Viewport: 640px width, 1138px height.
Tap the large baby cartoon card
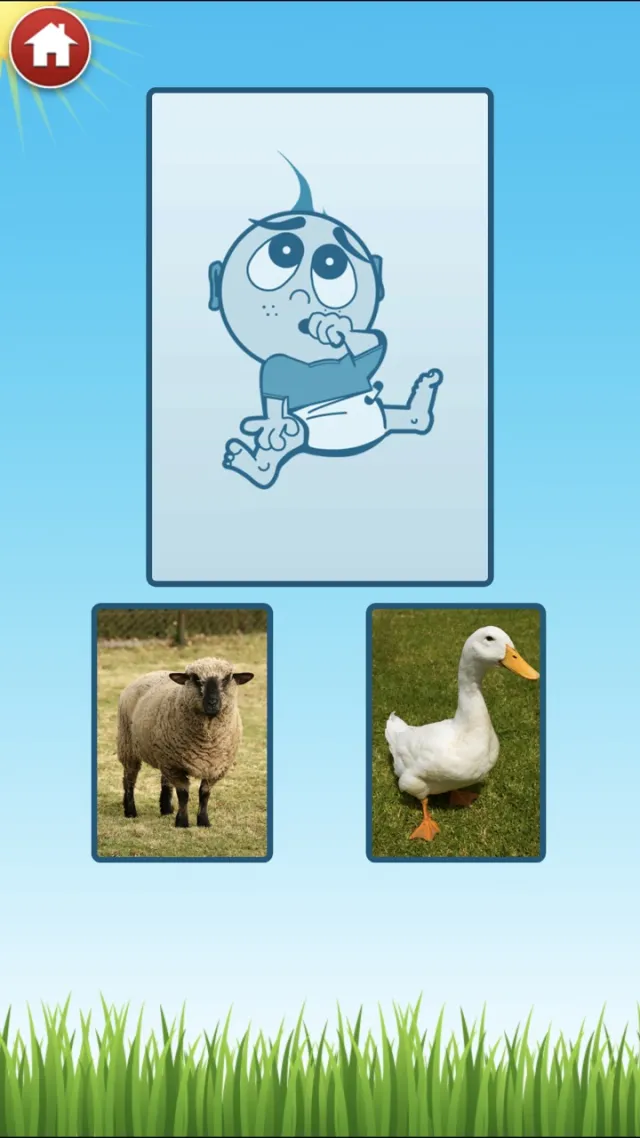pyautogui.click(x=320, y=337)
